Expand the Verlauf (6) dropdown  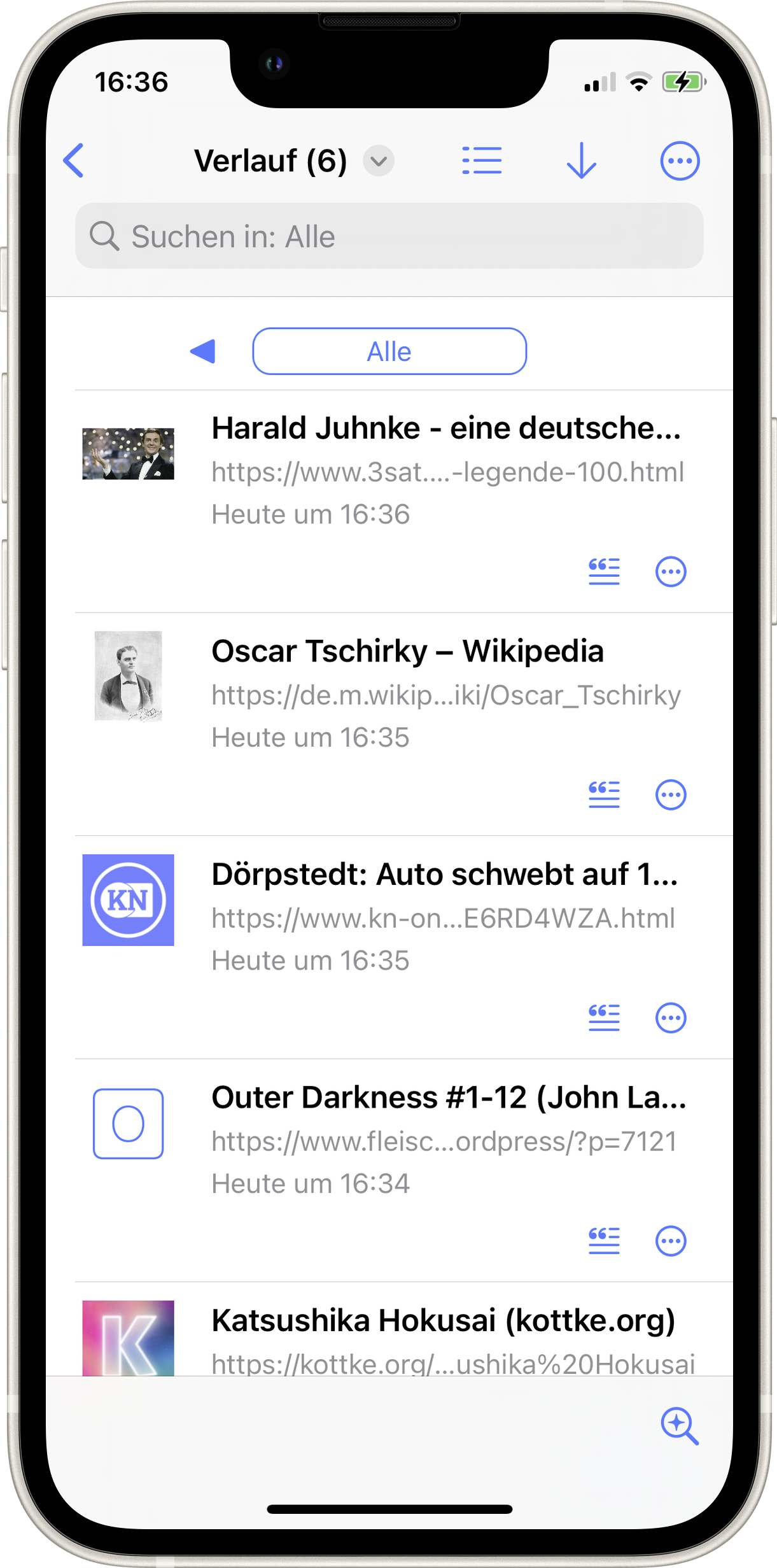click(x=379, y=161)
